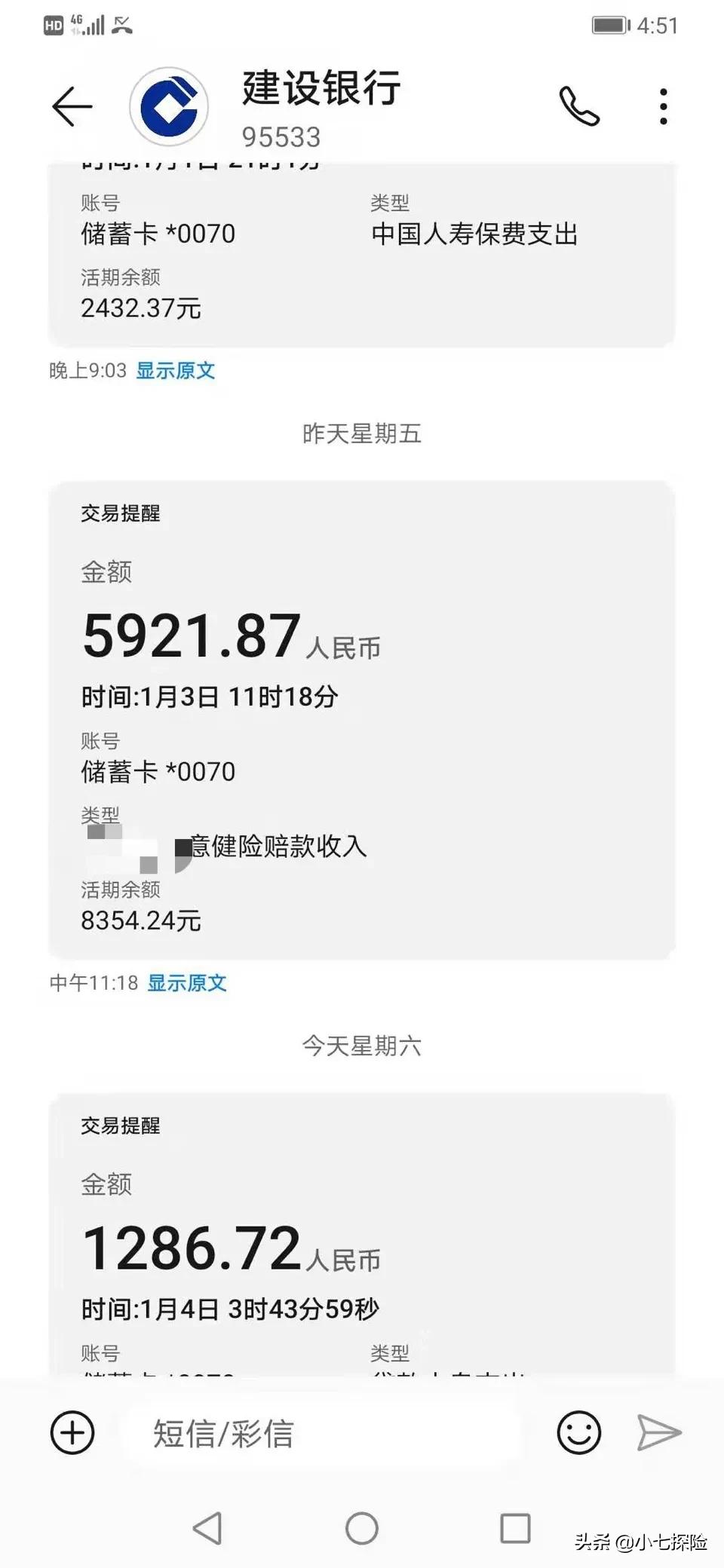This screenshot has width=724, height=1568.
Task: Show original text of the 11:18 message
Action: coord(186,982)
